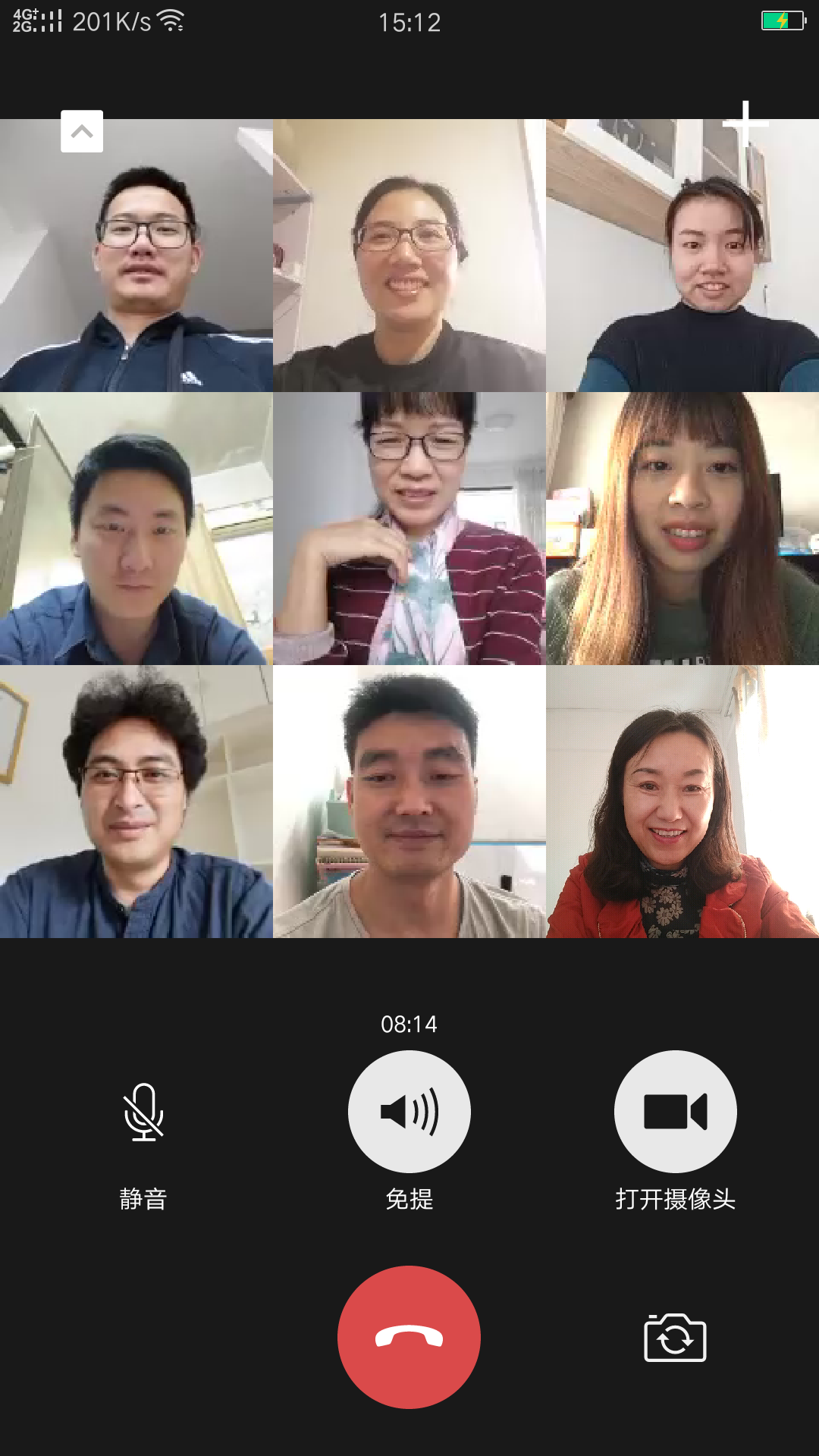Flip between front and rear camera
819x1456 pixels.
pyautogui.click(x=675, y=1338)
